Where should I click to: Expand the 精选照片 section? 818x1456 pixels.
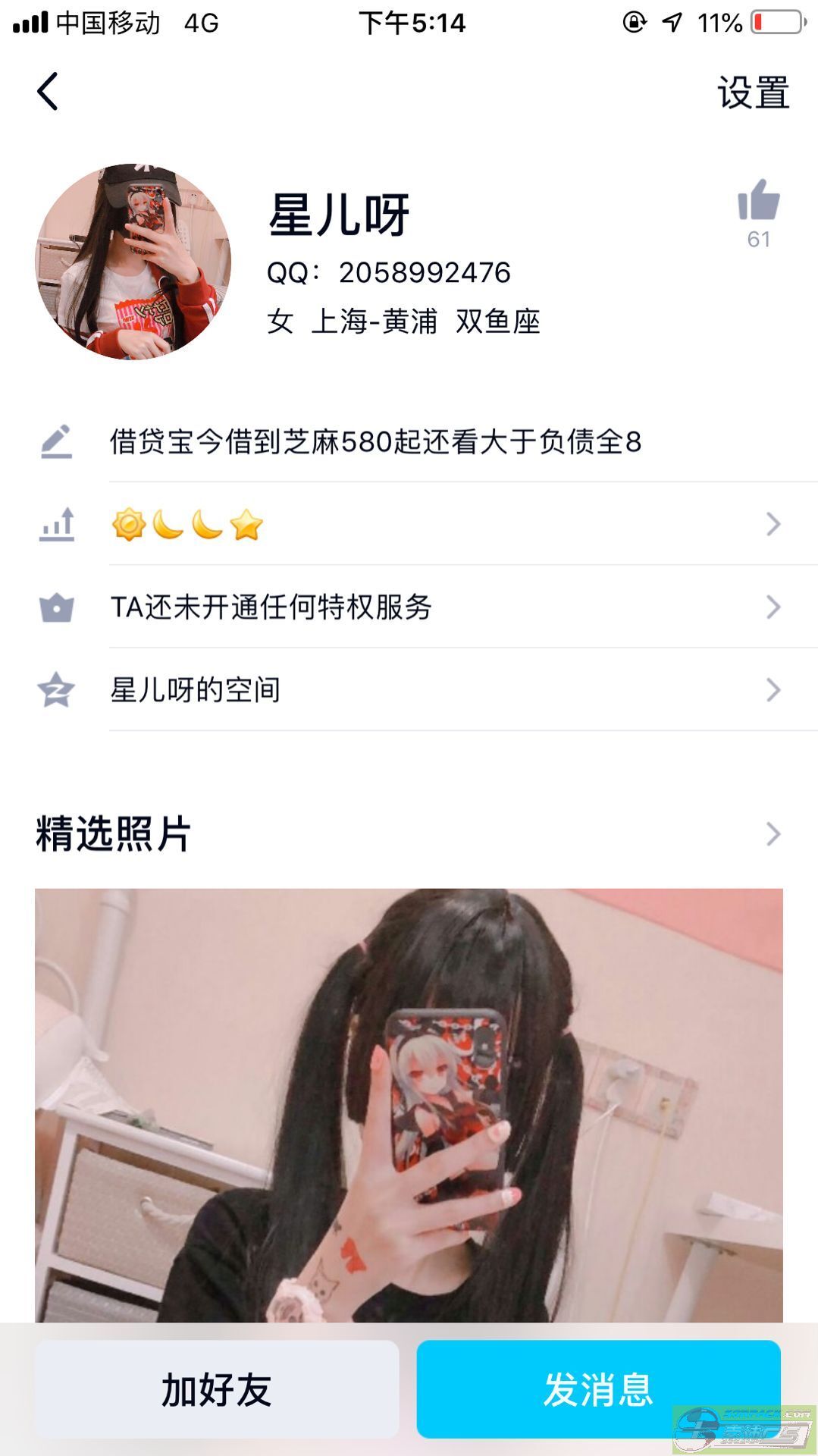pos(772,834)
